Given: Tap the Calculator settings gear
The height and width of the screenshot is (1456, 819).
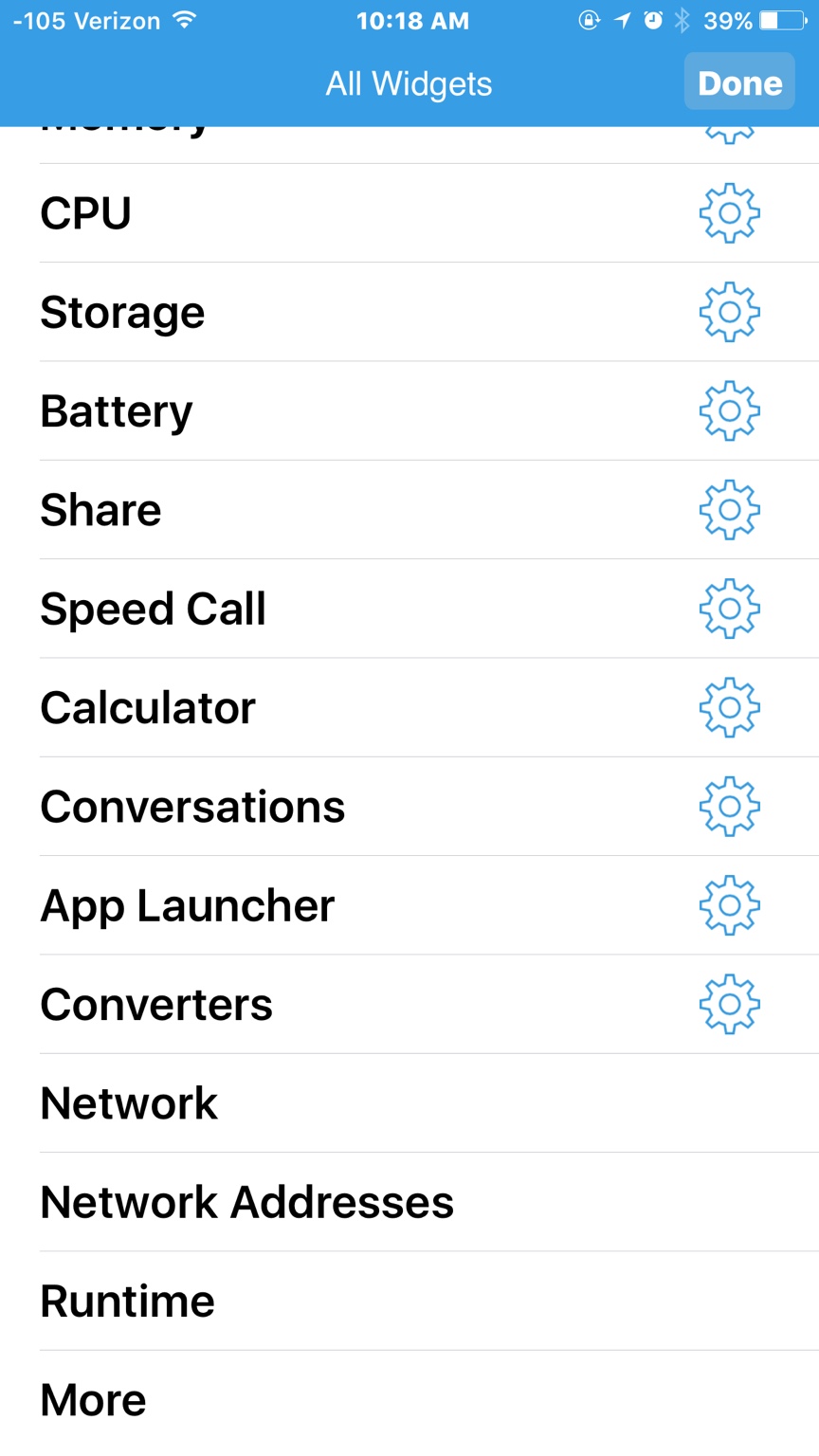Looking at the screenshot, I should [x=729, y=707].
